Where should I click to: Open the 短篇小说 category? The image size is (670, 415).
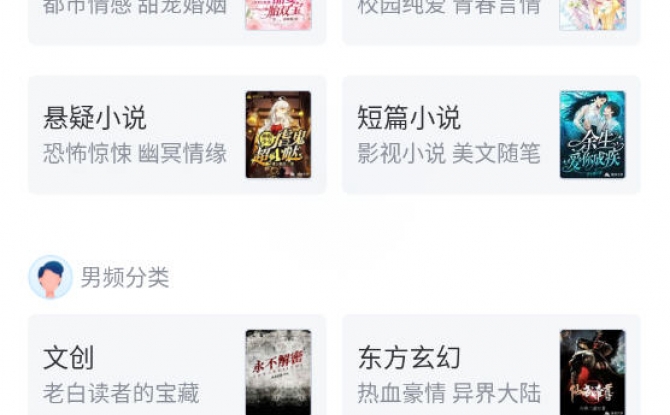pos(490,135)
